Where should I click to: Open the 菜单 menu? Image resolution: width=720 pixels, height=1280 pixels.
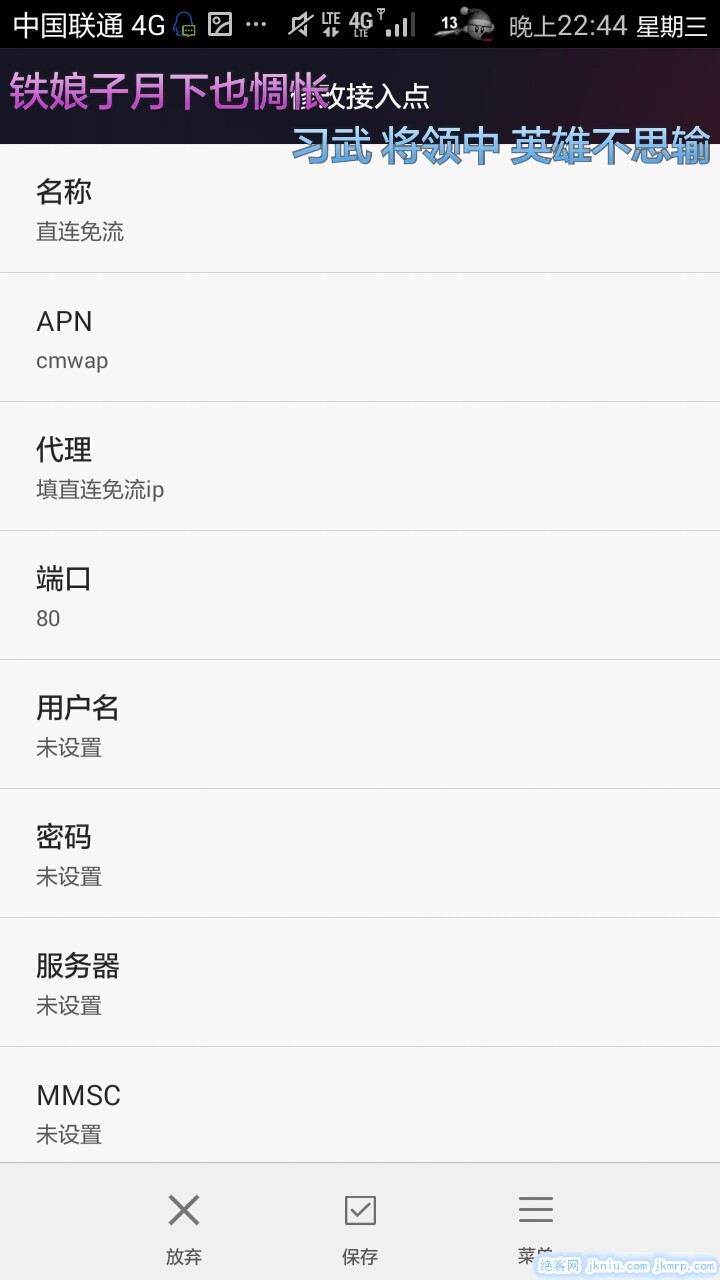[x=536, y=1226]
